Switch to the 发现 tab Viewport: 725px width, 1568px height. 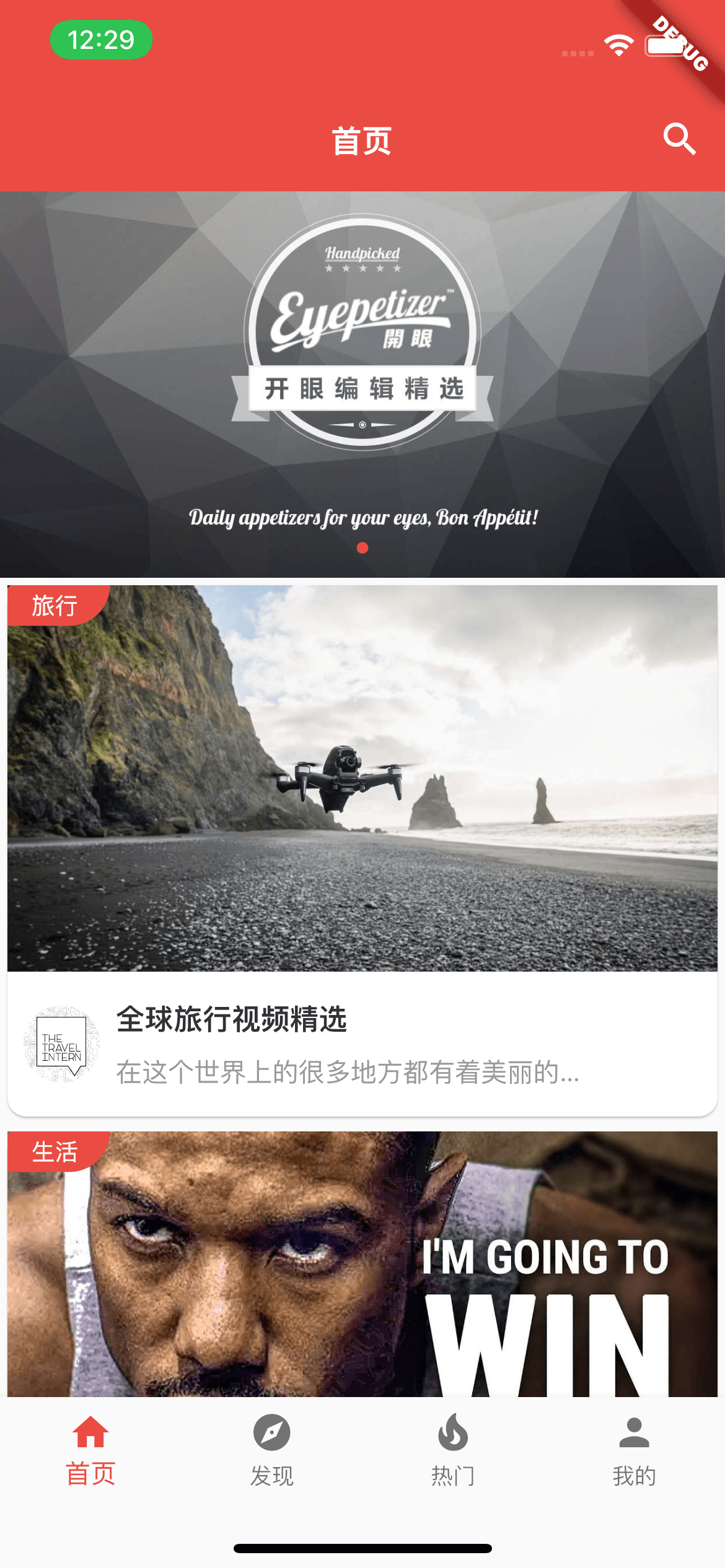click(271, 1450)
